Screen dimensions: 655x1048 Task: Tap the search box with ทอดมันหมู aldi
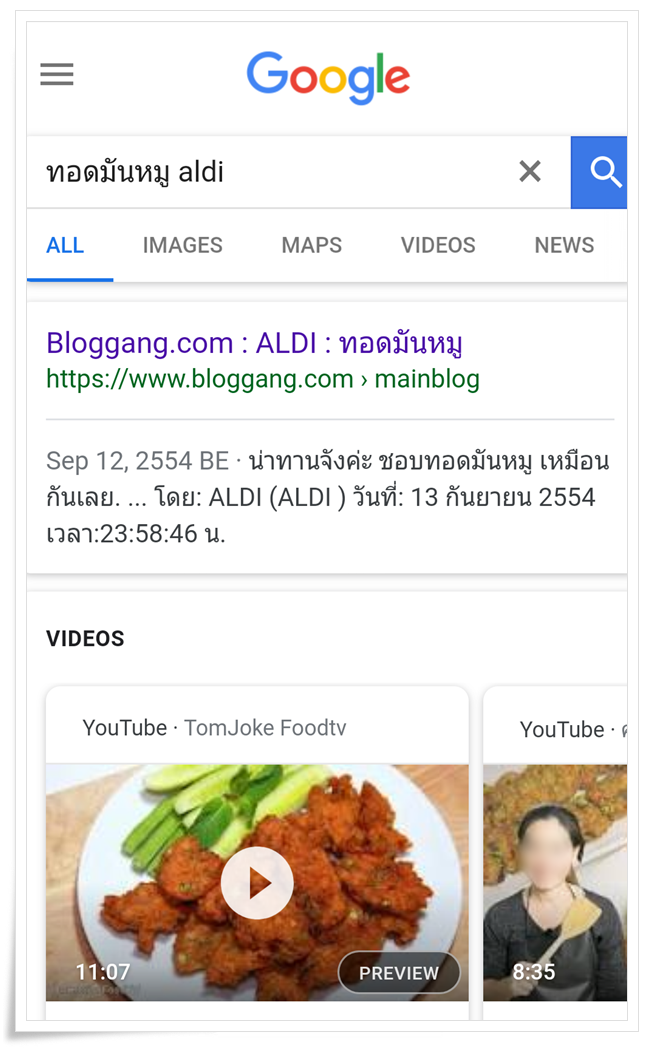pyautogui.click(x=270, y=172)
